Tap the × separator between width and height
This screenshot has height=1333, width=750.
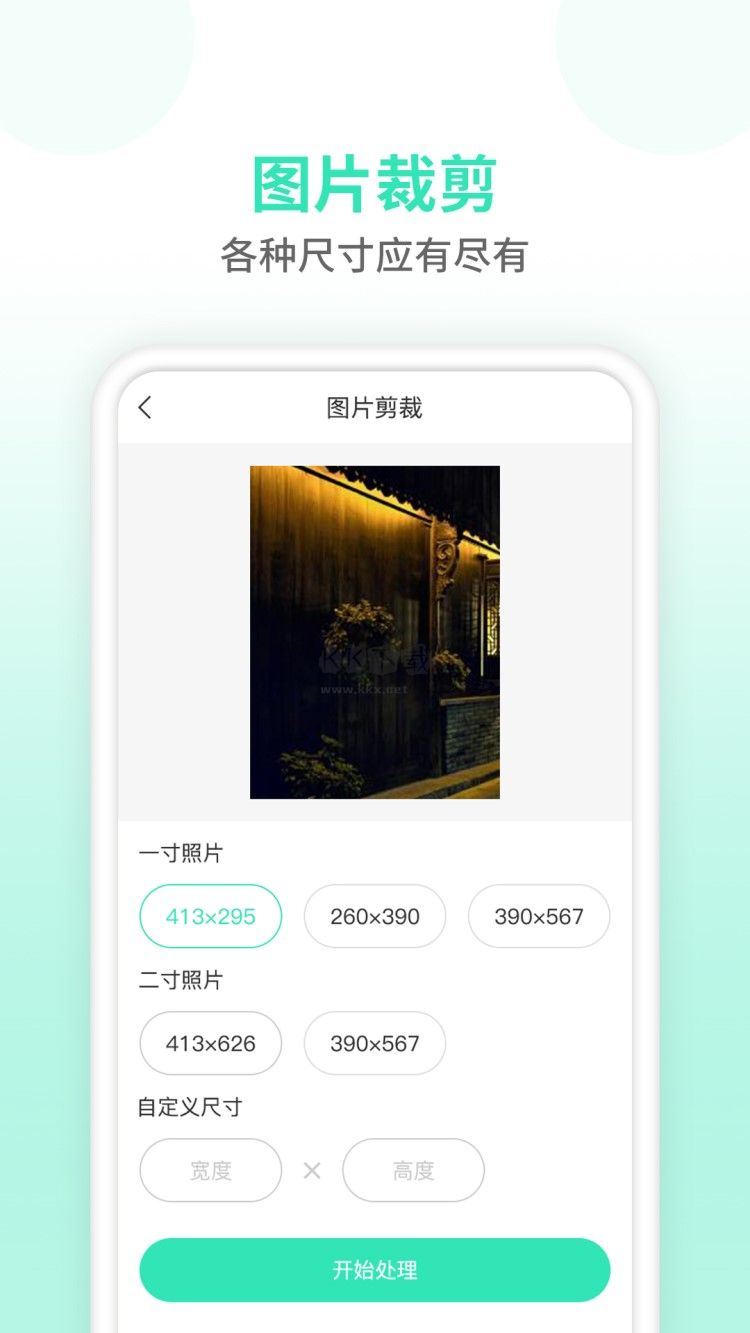click(x=311, y=1170)
